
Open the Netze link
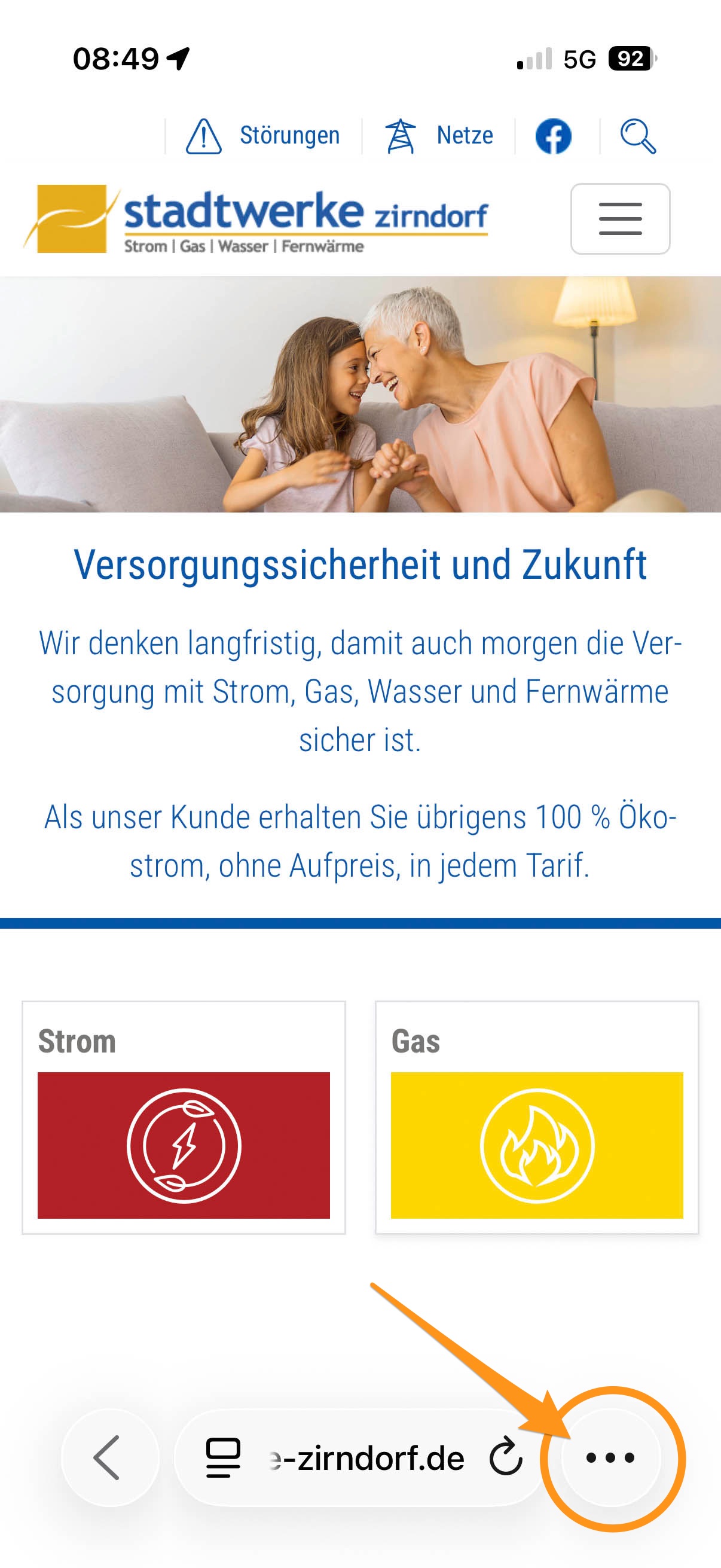coord(439,136)
